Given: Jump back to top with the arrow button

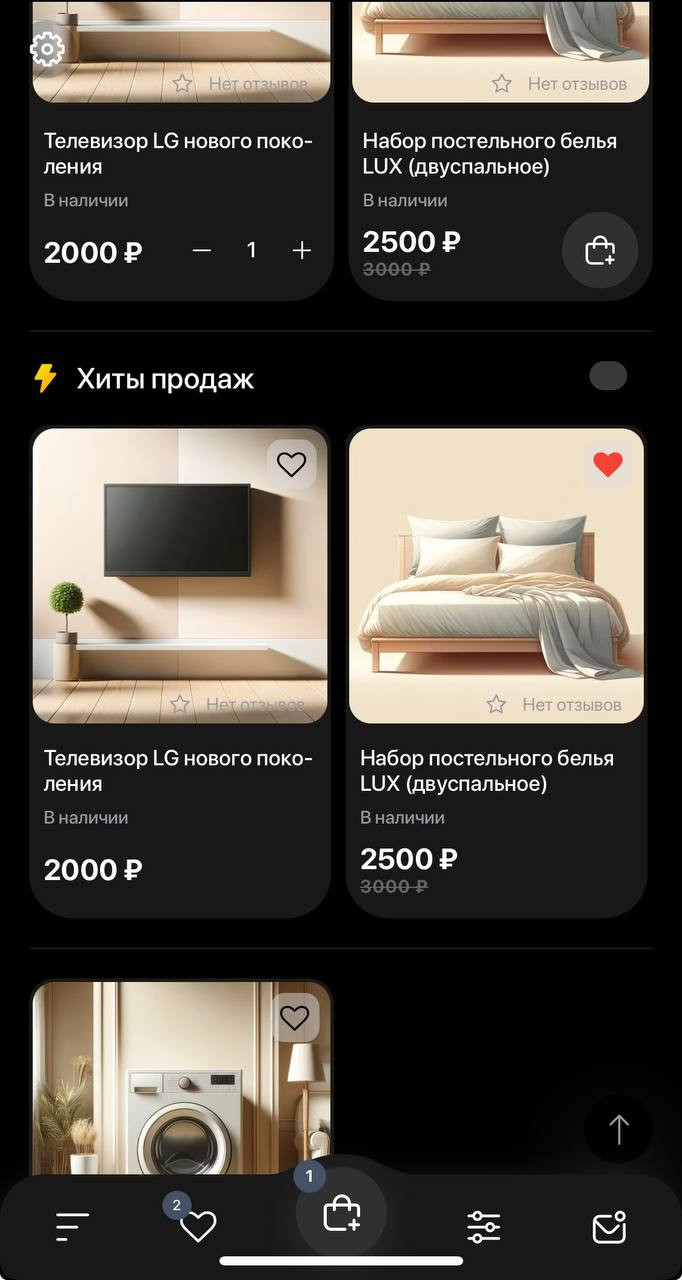Looking at the screenshot, I should (619, 1130).
